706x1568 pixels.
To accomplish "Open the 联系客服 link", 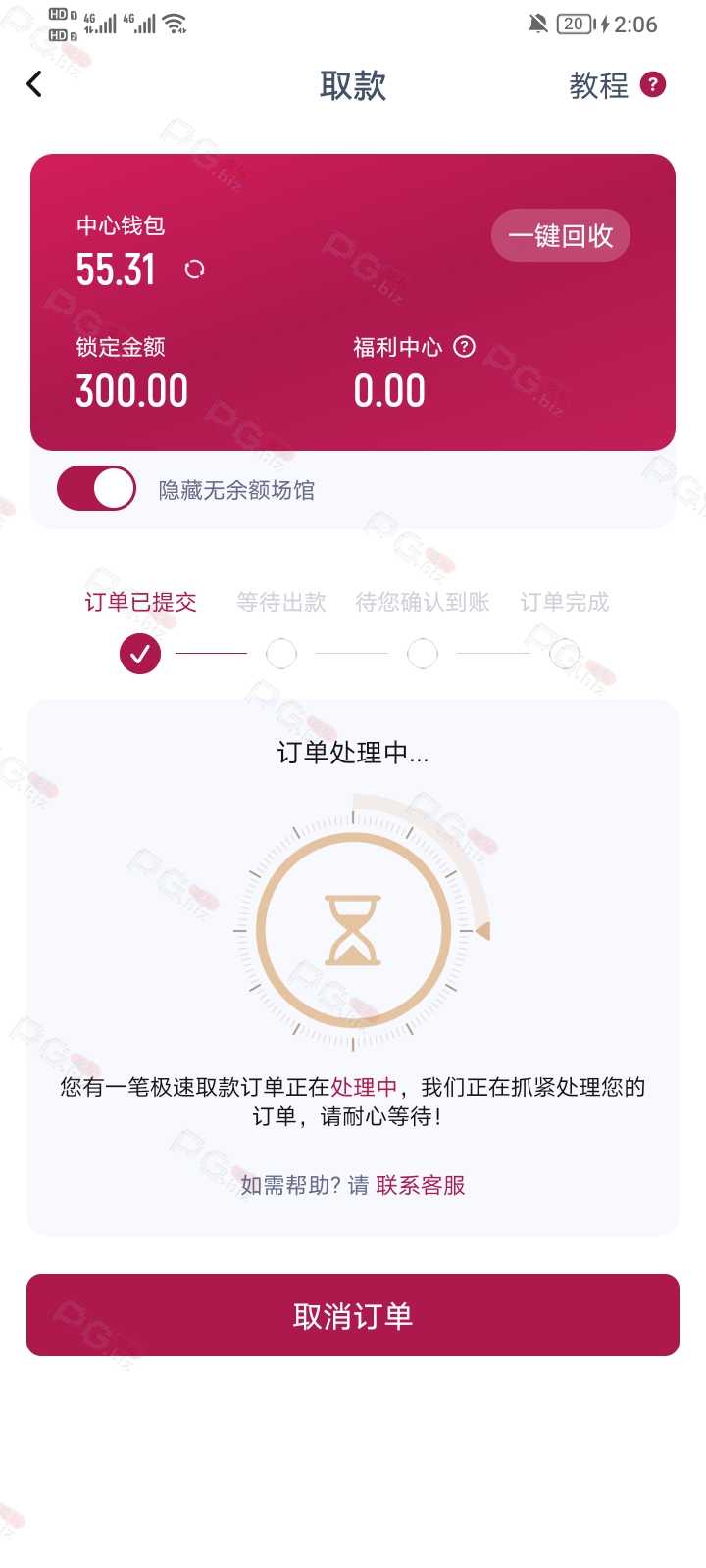I will [421, 1185].
